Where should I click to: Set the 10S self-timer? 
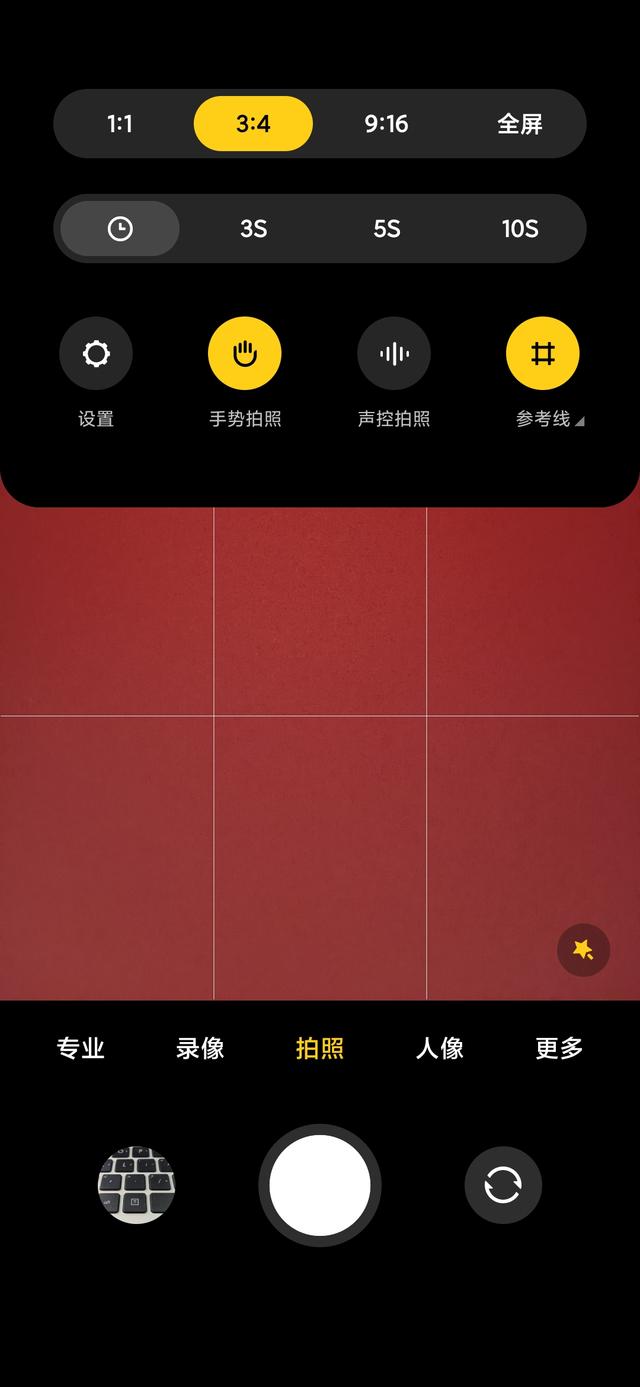click(x=520, y=229)
